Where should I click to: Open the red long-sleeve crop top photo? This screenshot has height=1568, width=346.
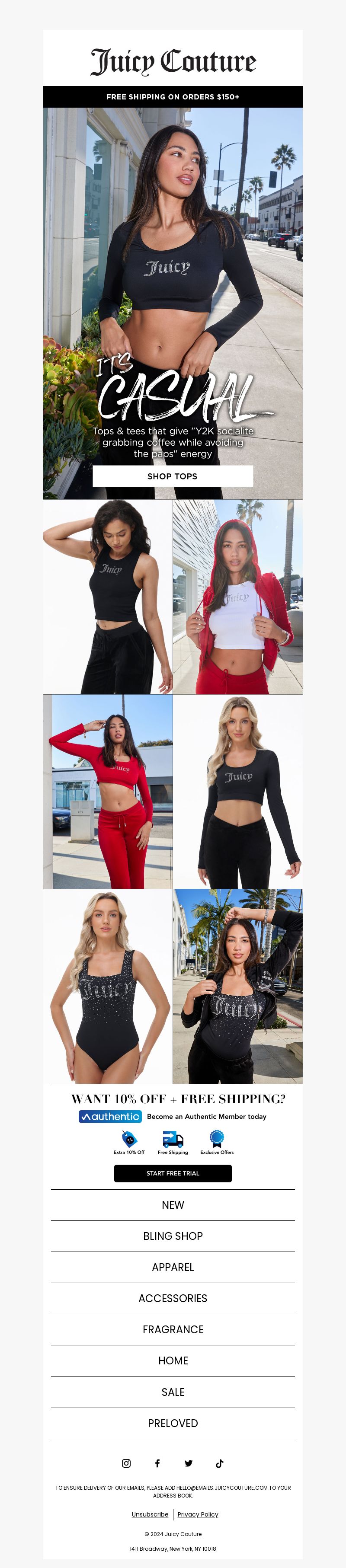(108, 791)
